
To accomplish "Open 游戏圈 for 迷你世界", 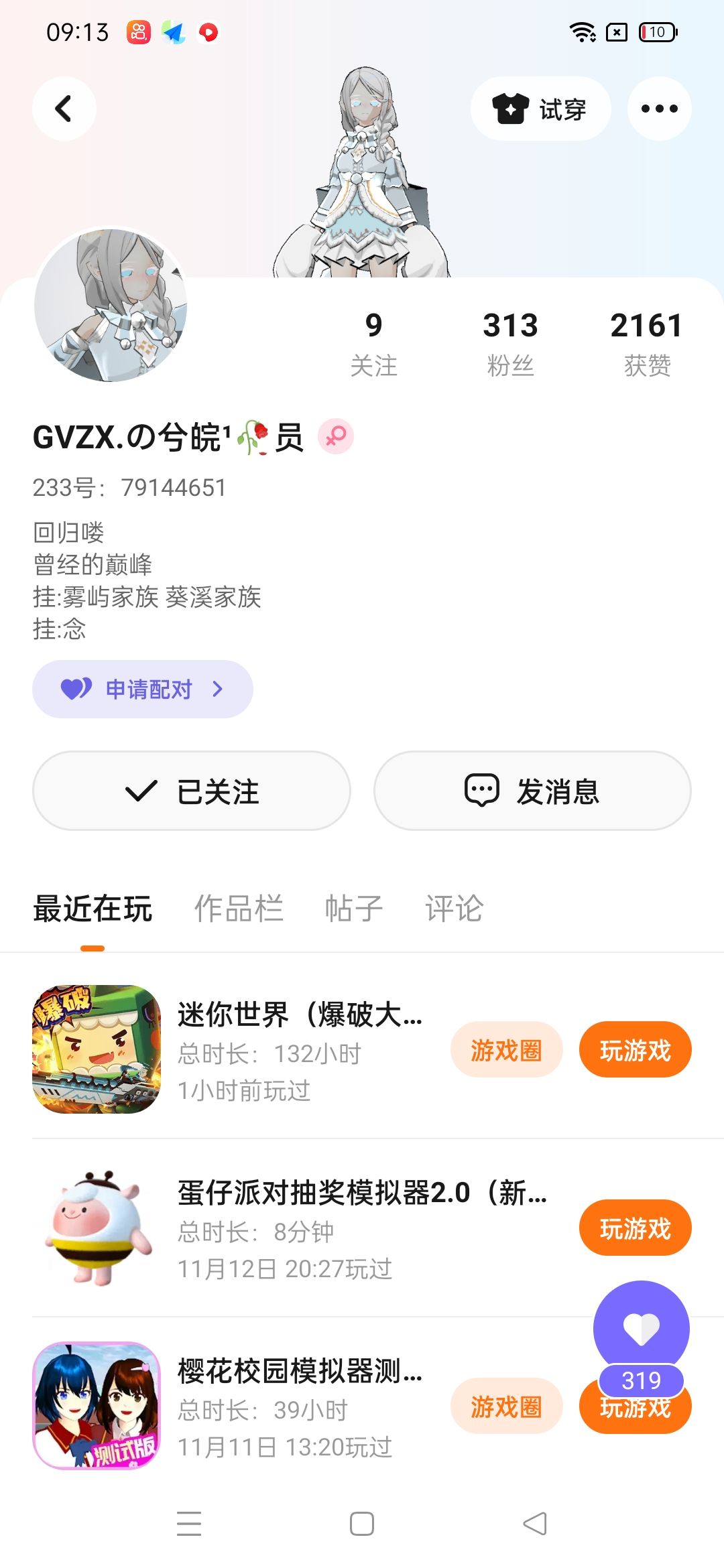I will pyautogui.click(x=506, y=1050).
